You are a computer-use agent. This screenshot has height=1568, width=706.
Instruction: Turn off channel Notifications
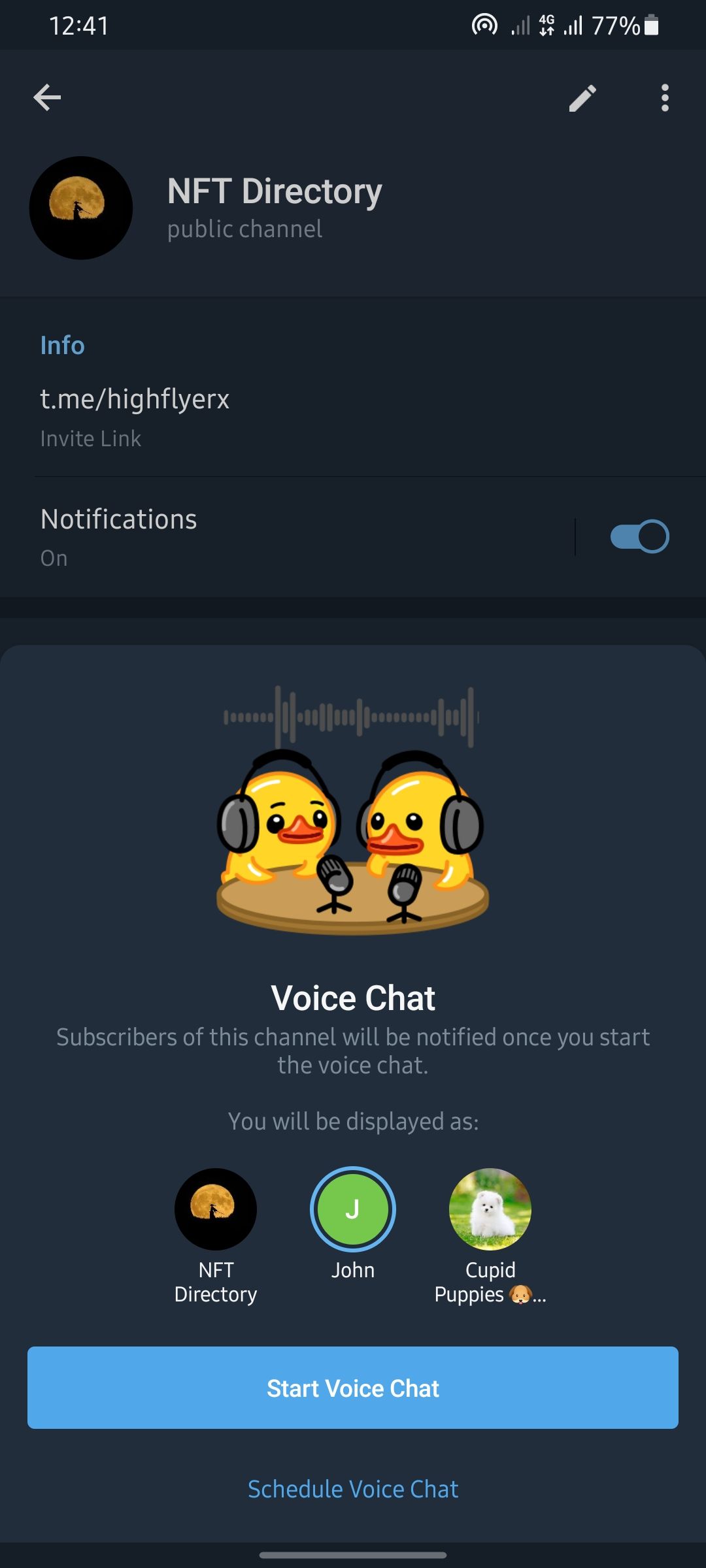[639, 536]
